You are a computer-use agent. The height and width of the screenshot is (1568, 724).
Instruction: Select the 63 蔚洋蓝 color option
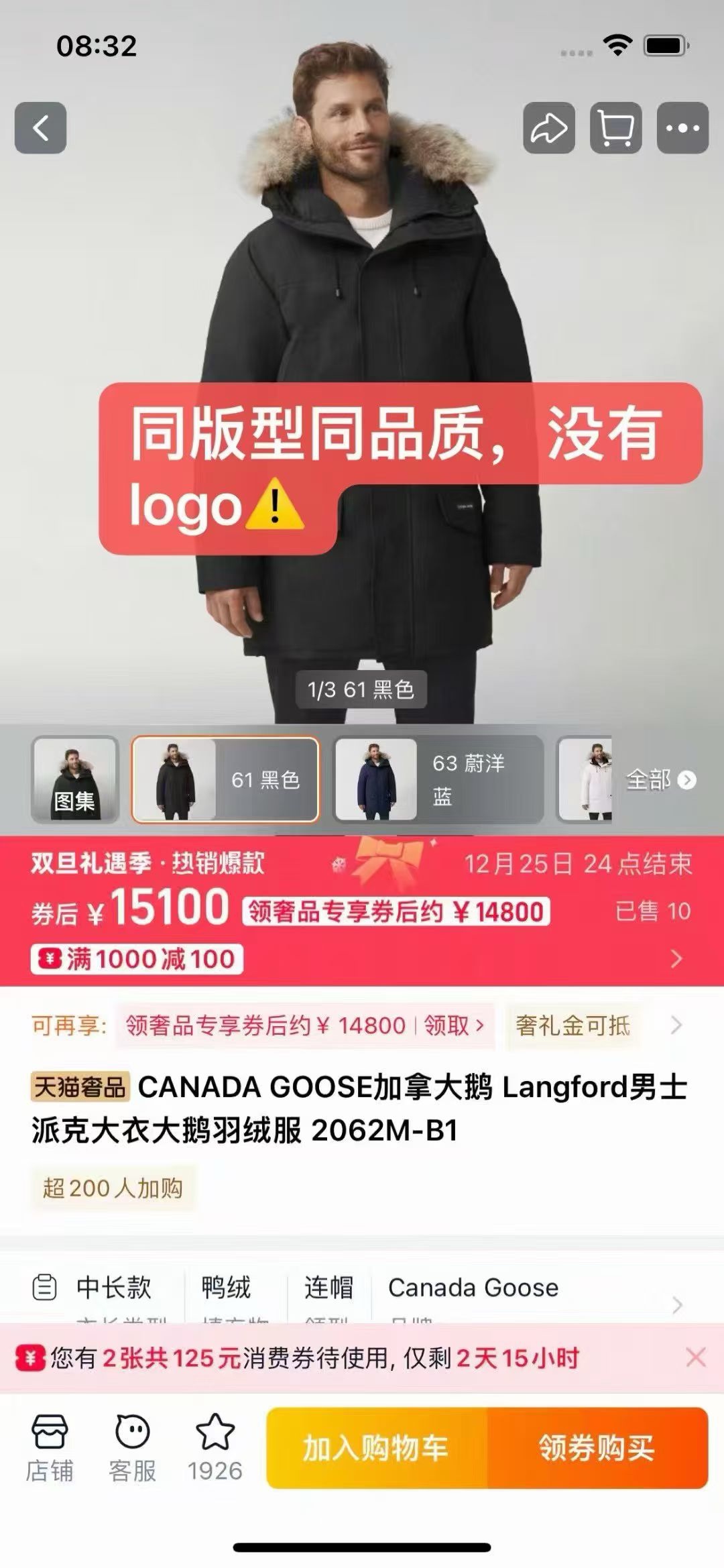tap(438, 779)
